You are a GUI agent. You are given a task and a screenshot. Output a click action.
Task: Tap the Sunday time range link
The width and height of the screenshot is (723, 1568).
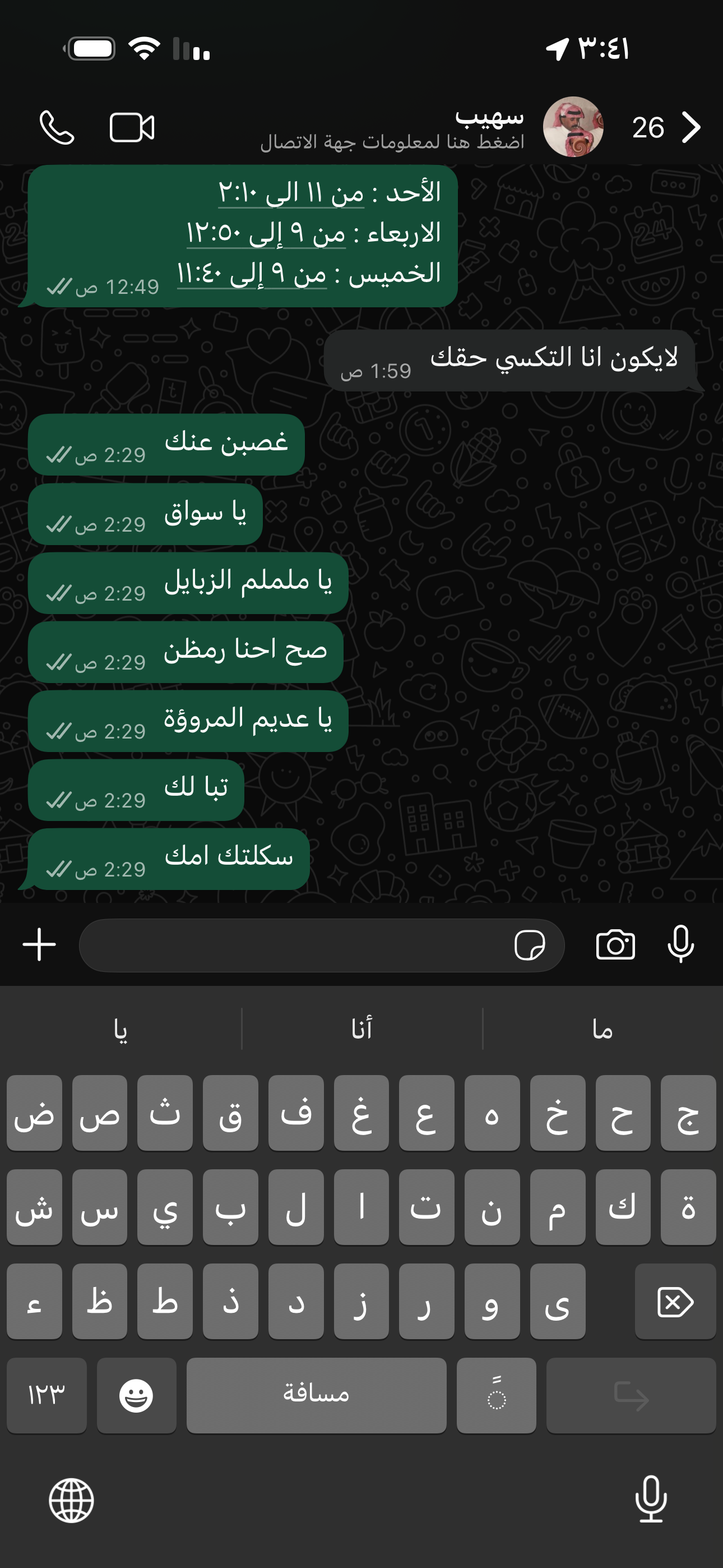click(x=291, y=193)
